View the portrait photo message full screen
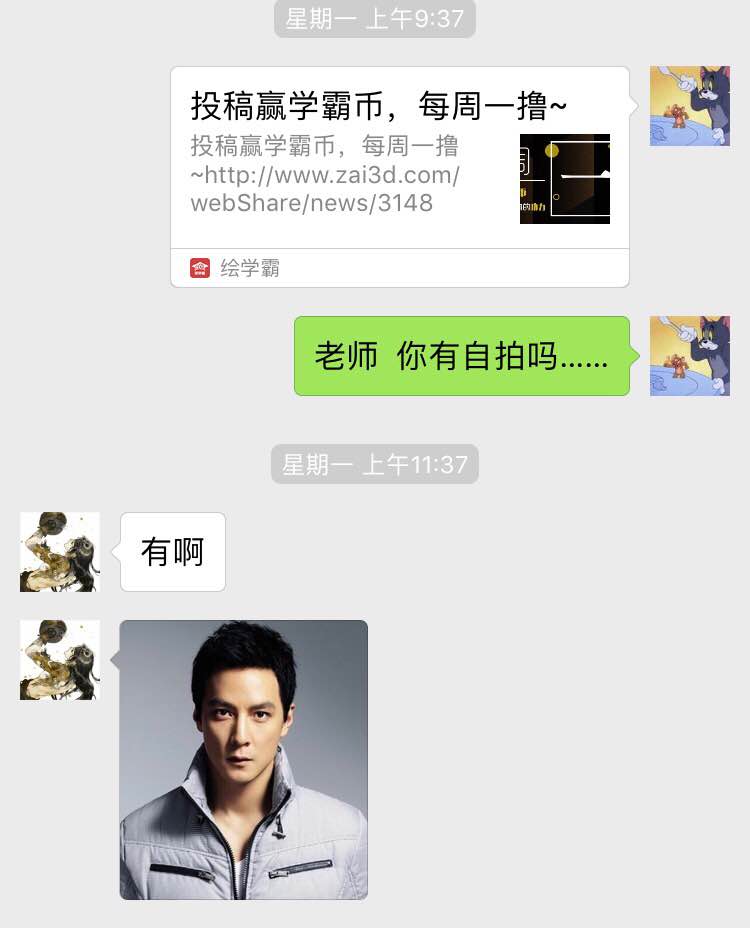Image resolution: width=750 pixels, height=928 pixels. (x=244, y=759)
